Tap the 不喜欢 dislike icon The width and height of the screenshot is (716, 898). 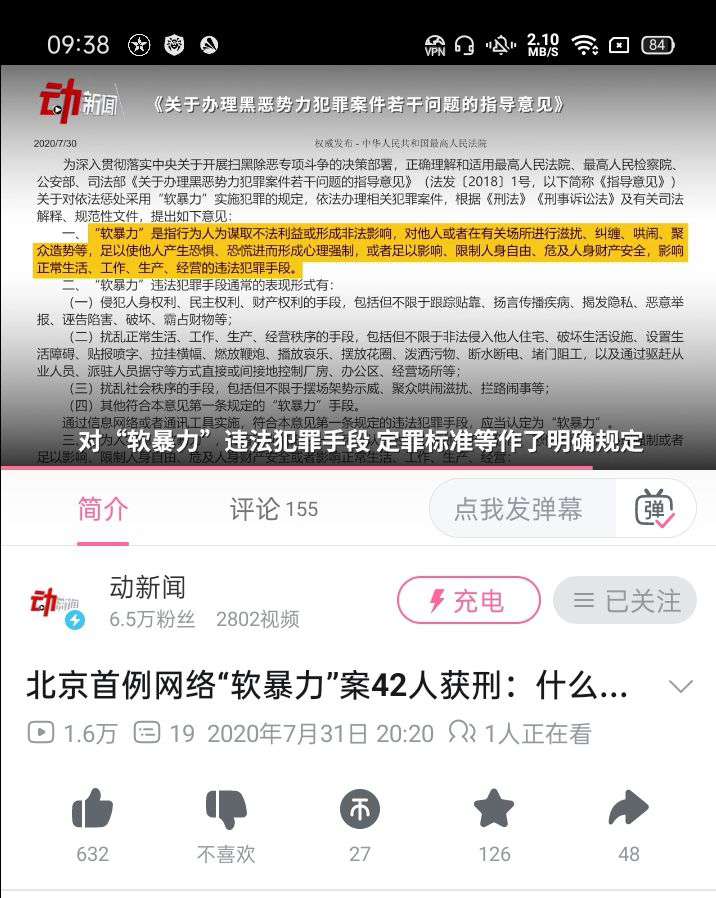[226, 810]
